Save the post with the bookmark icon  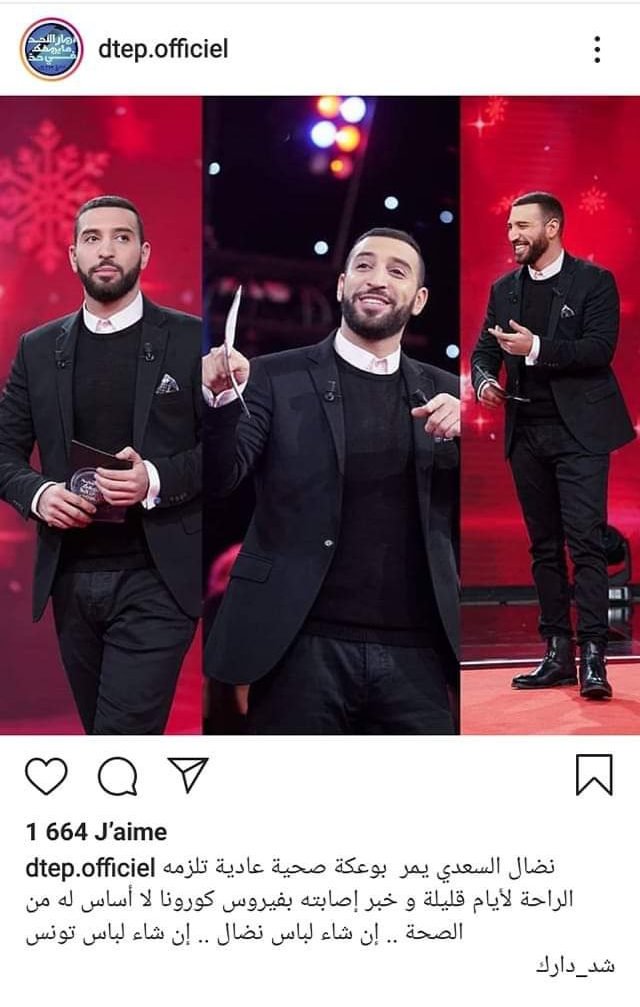(x=595, y=775)
